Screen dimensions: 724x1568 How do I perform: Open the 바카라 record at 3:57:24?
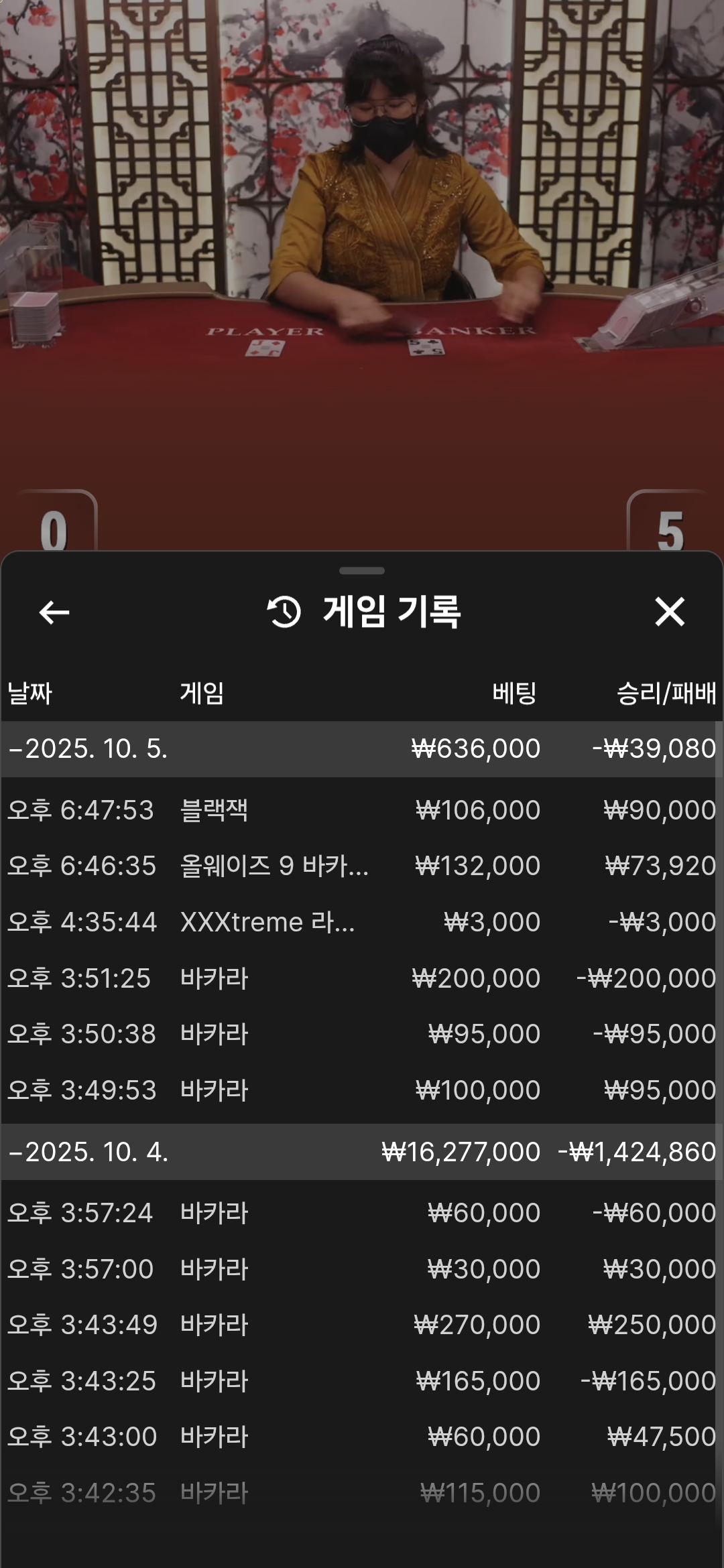pos(361,1213)
